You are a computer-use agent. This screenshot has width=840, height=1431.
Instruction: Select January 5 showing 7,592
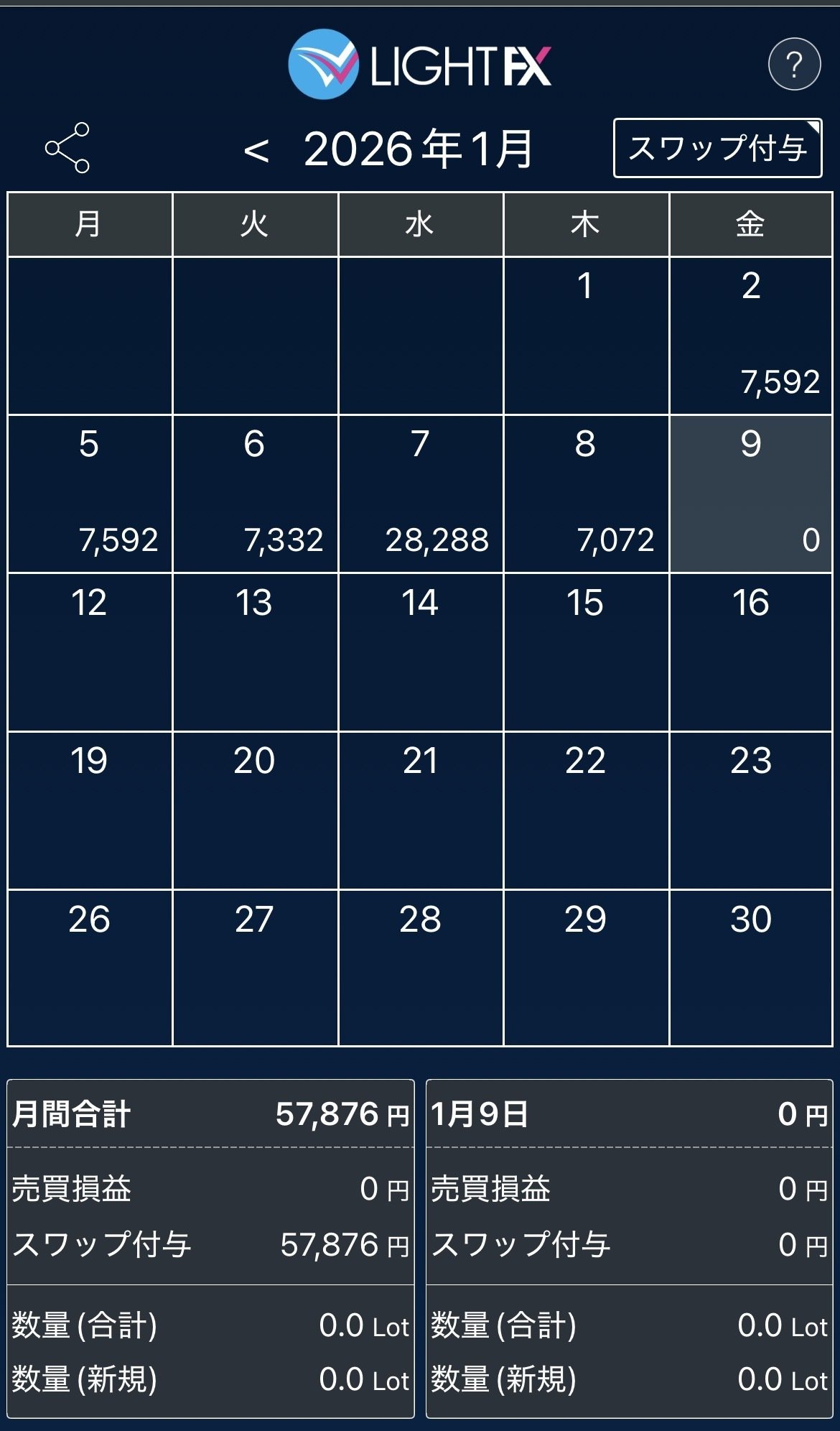coord(89,494)
